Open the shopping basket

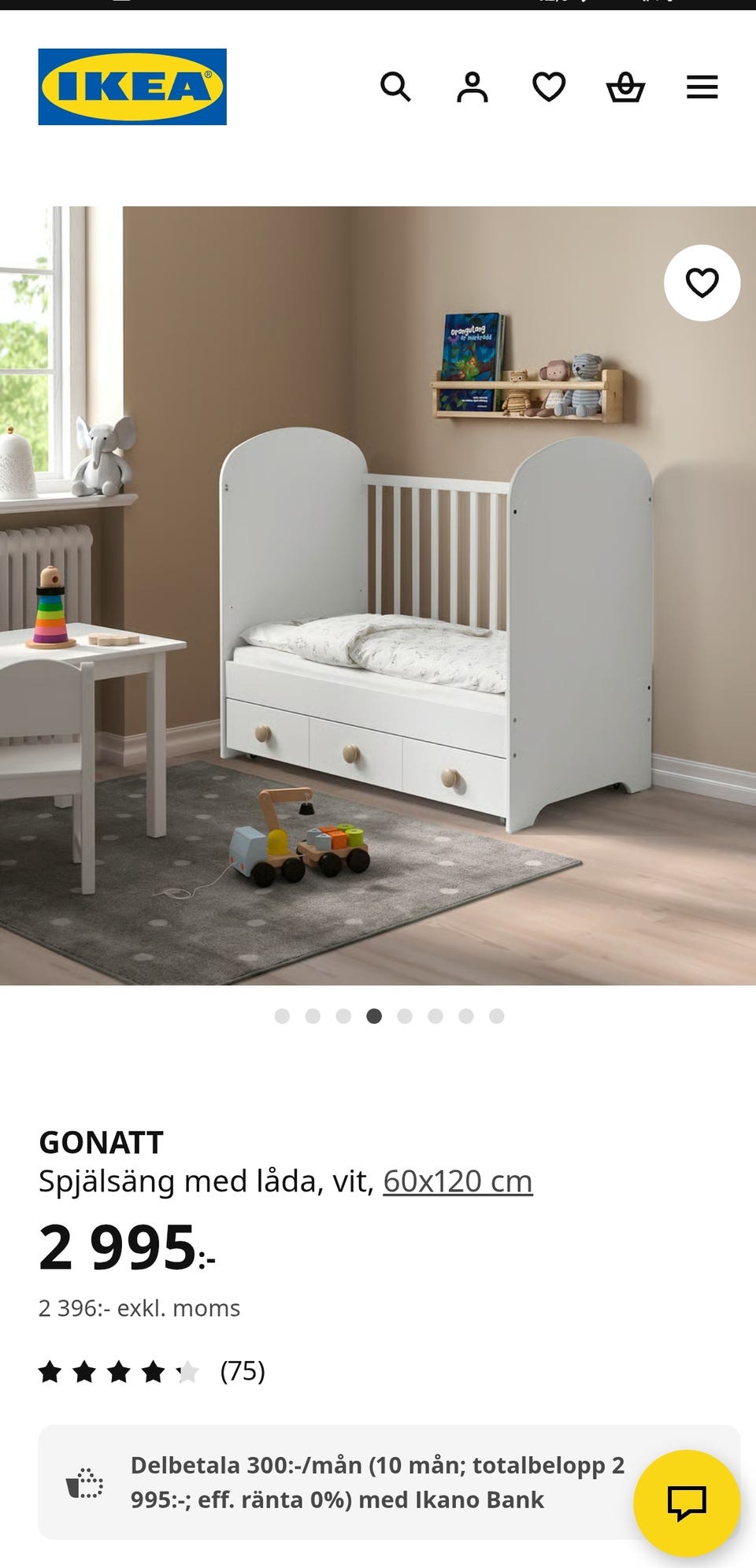pos(625,87)
